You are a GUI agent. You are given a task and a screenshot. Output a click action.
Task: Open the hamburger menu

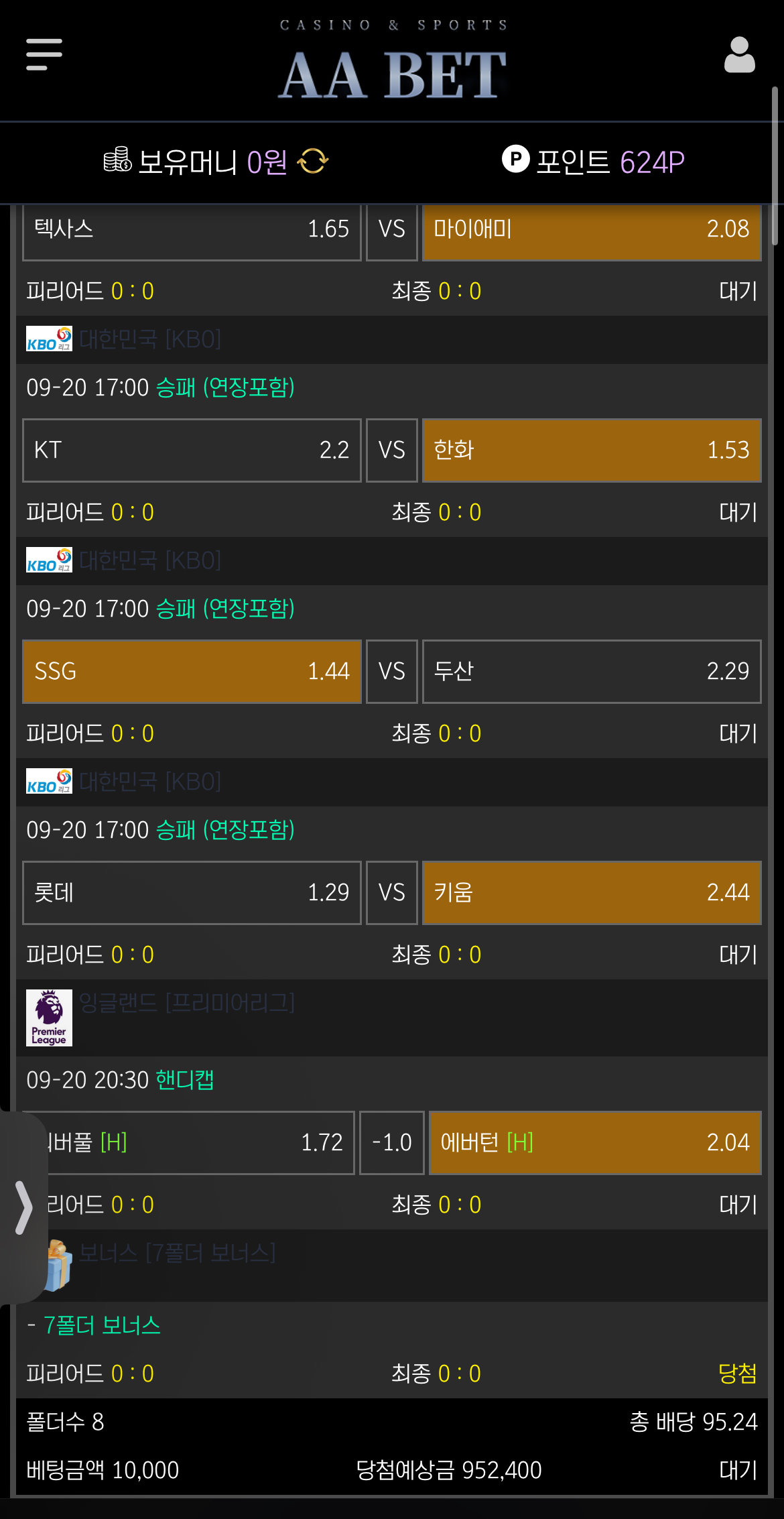point(44,54)
